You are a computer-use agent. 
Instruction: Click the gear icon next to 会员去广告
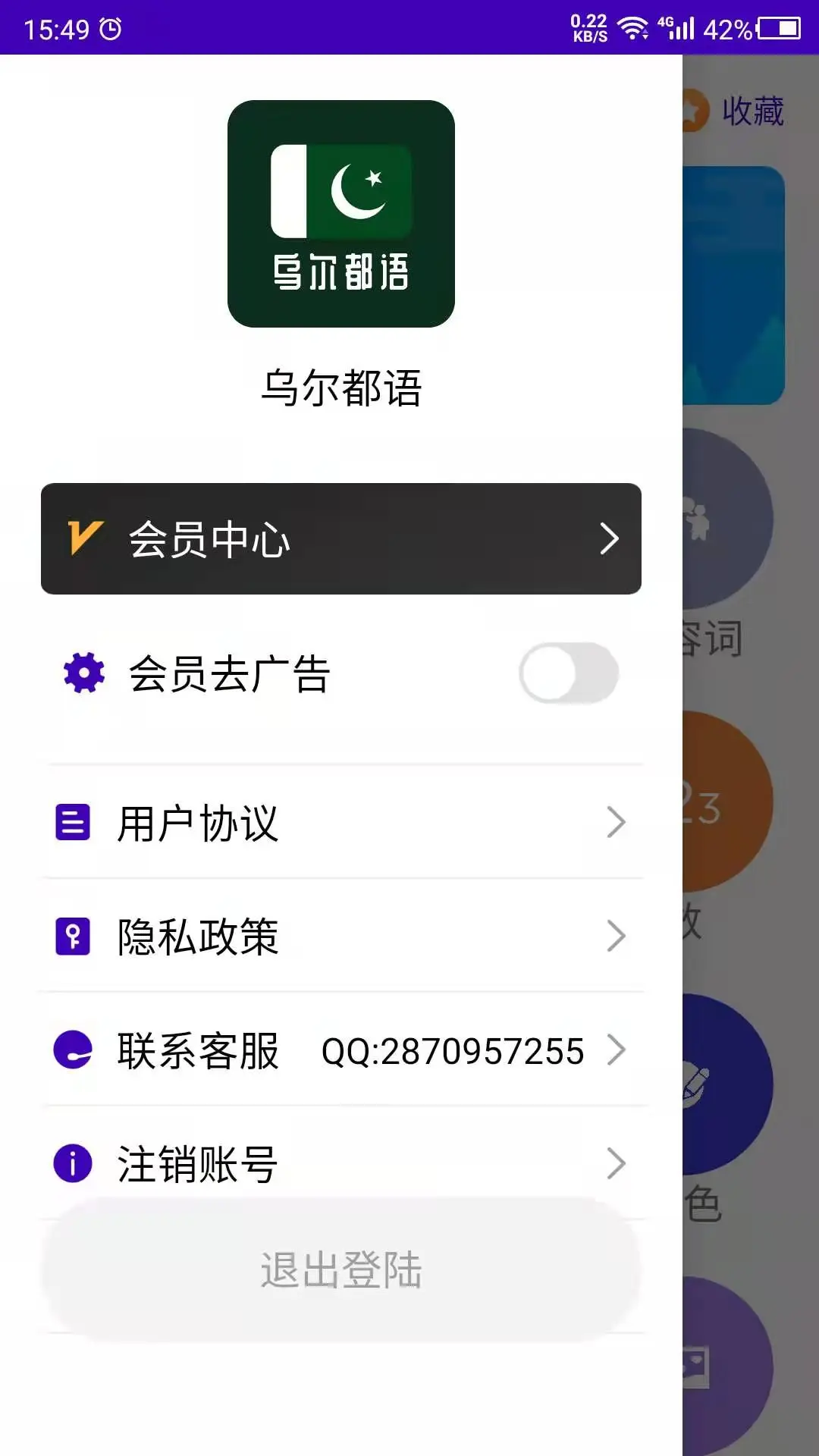point(83,673)
